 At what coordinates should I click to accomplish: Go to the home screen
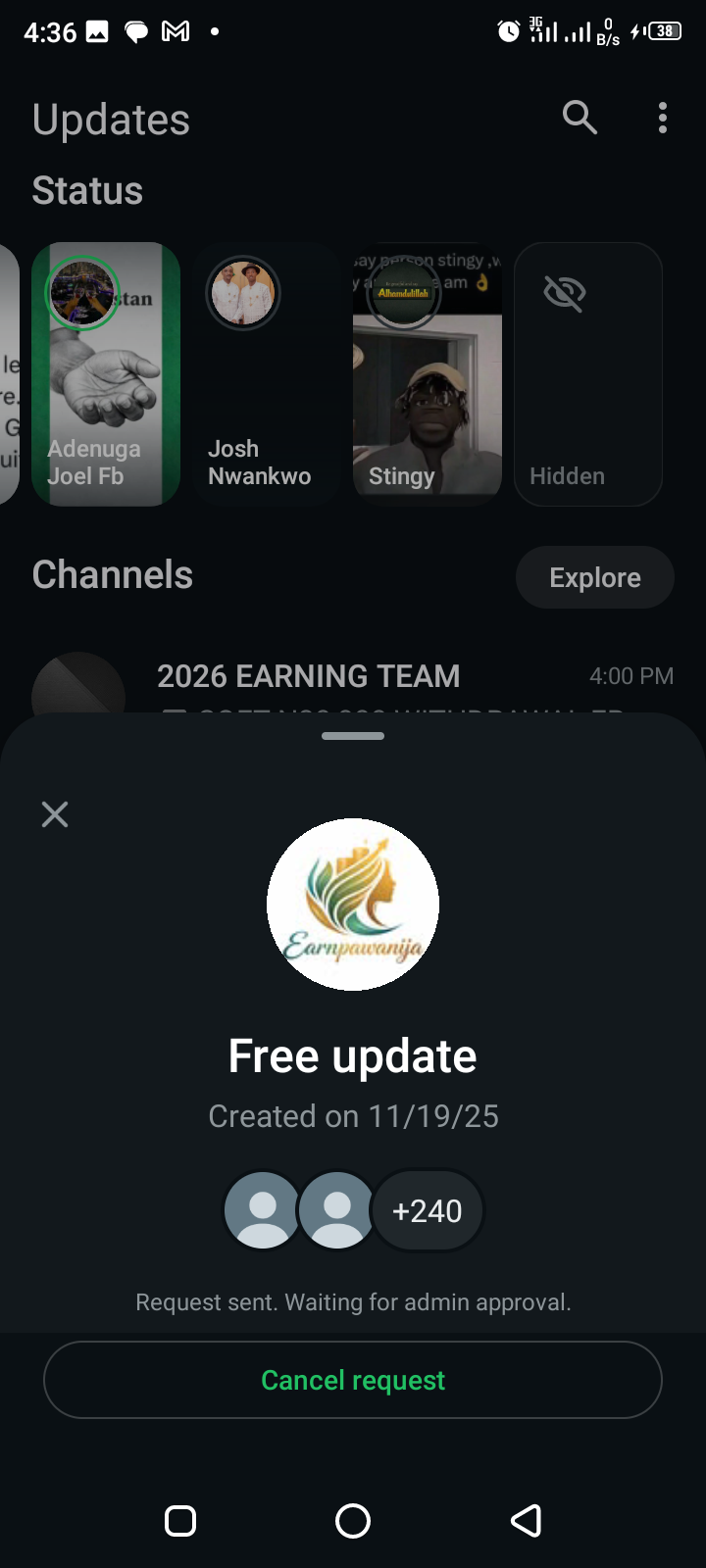353,1521
